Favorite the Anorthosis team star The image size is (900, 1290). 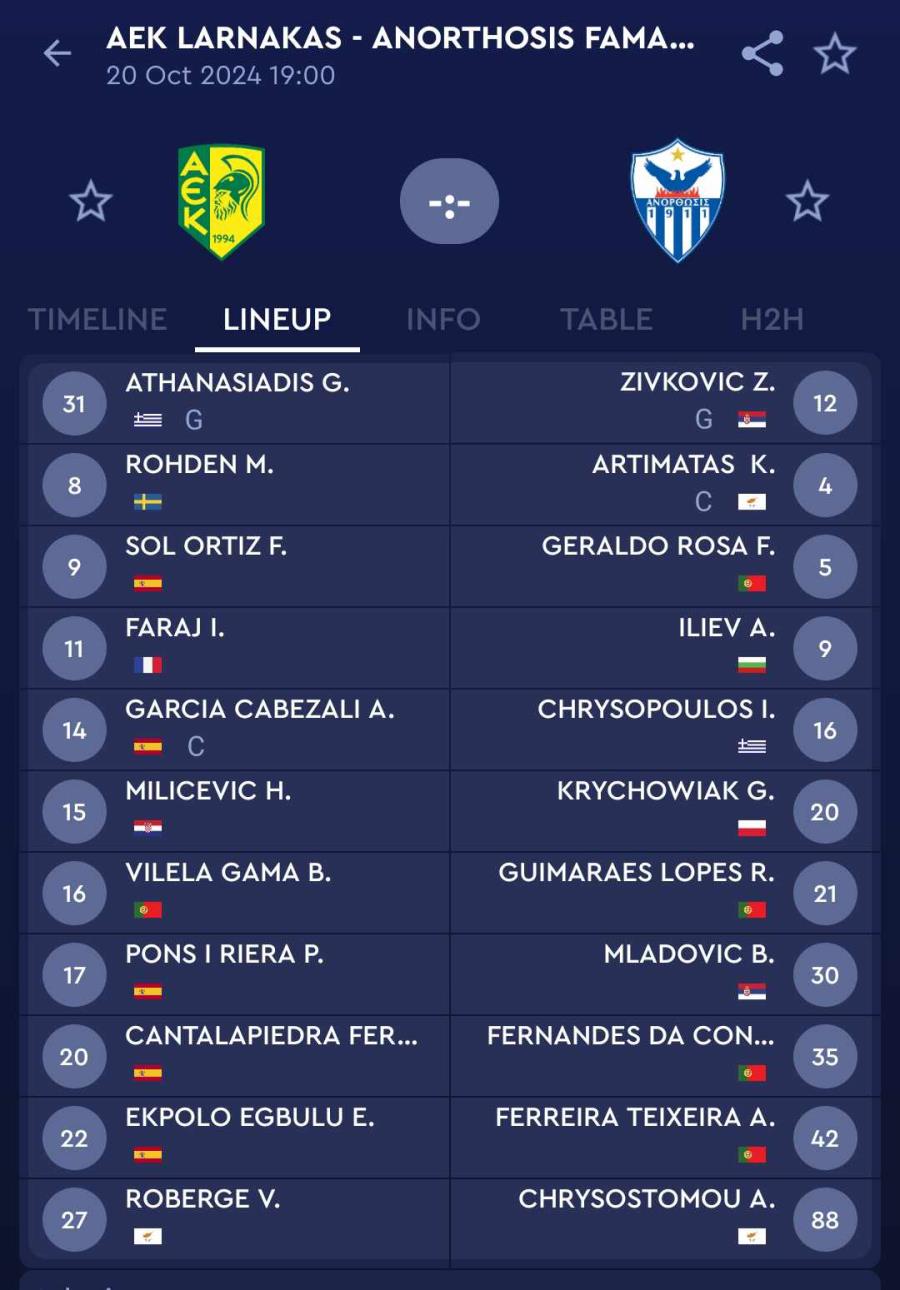pos(807,202)
